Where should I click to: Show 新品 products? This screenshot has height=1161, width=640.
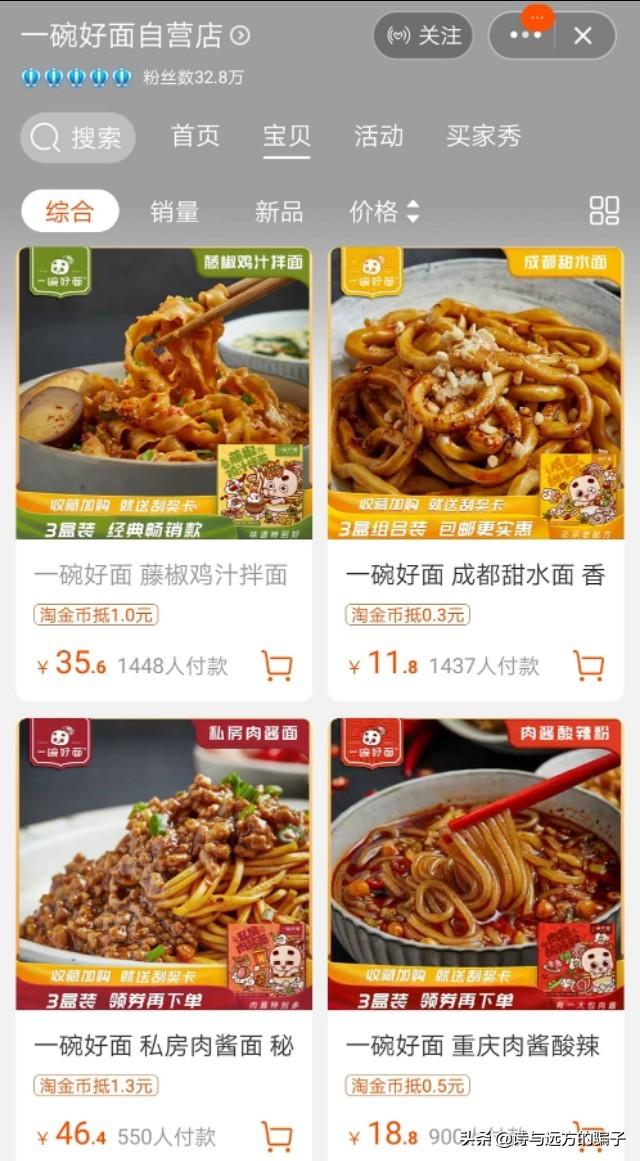coord(278,211)
